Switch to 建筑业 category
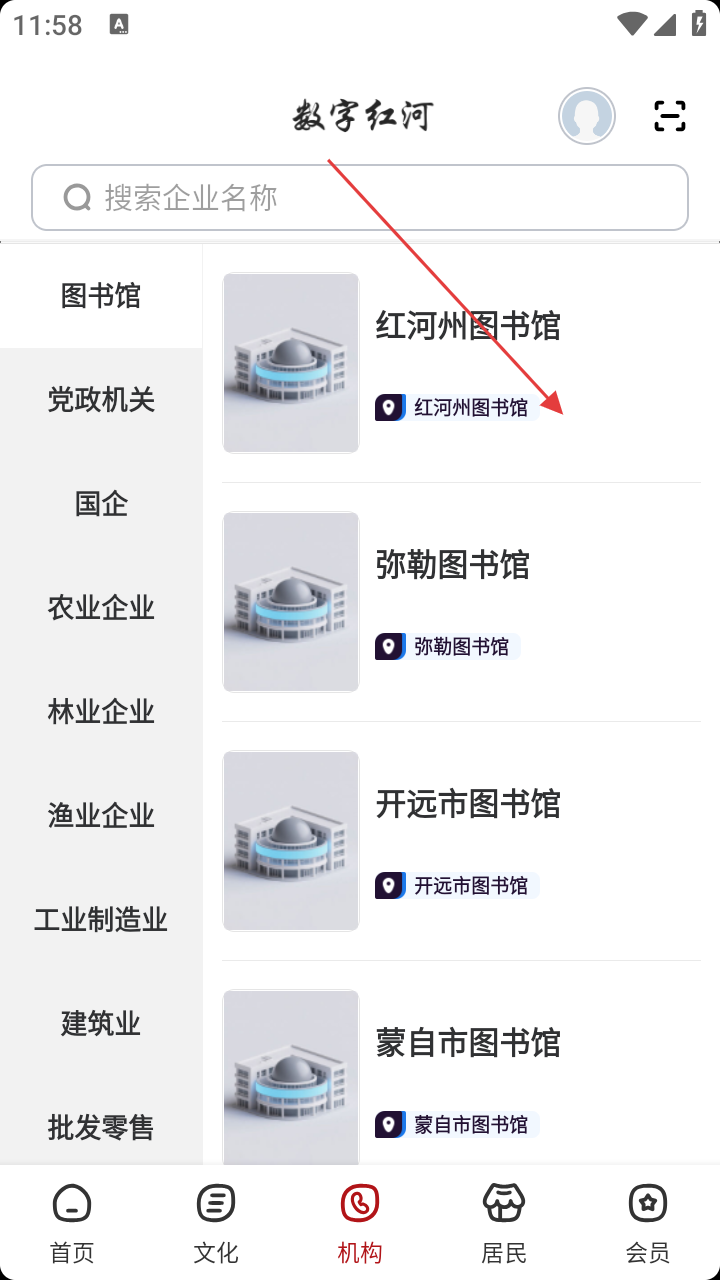720x1280 pixels. point(101,1024)
